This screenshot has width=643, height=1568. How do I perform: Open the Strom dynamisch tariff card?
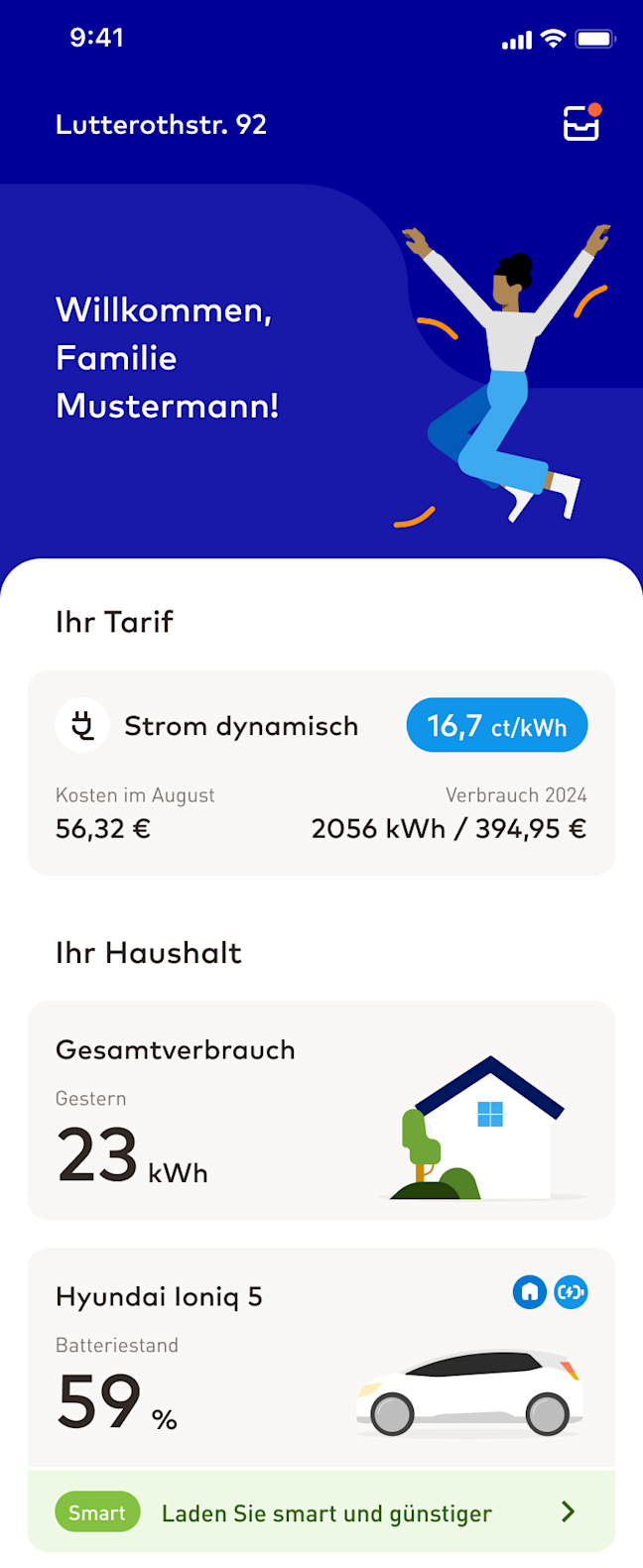coord(321,773)
